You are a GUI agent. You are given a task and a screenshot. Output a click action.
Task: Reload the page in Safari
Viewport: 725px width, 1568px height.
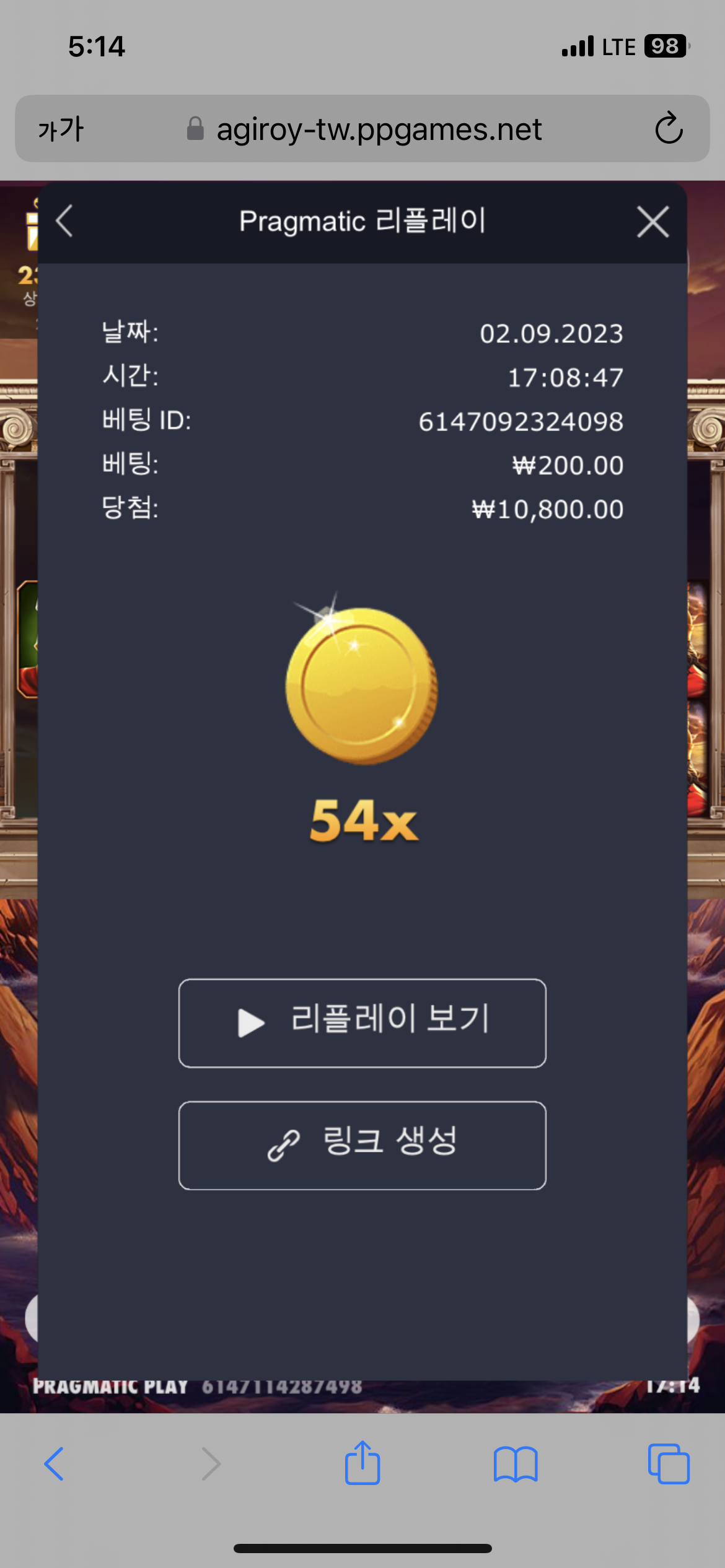[x=669, y=129]
